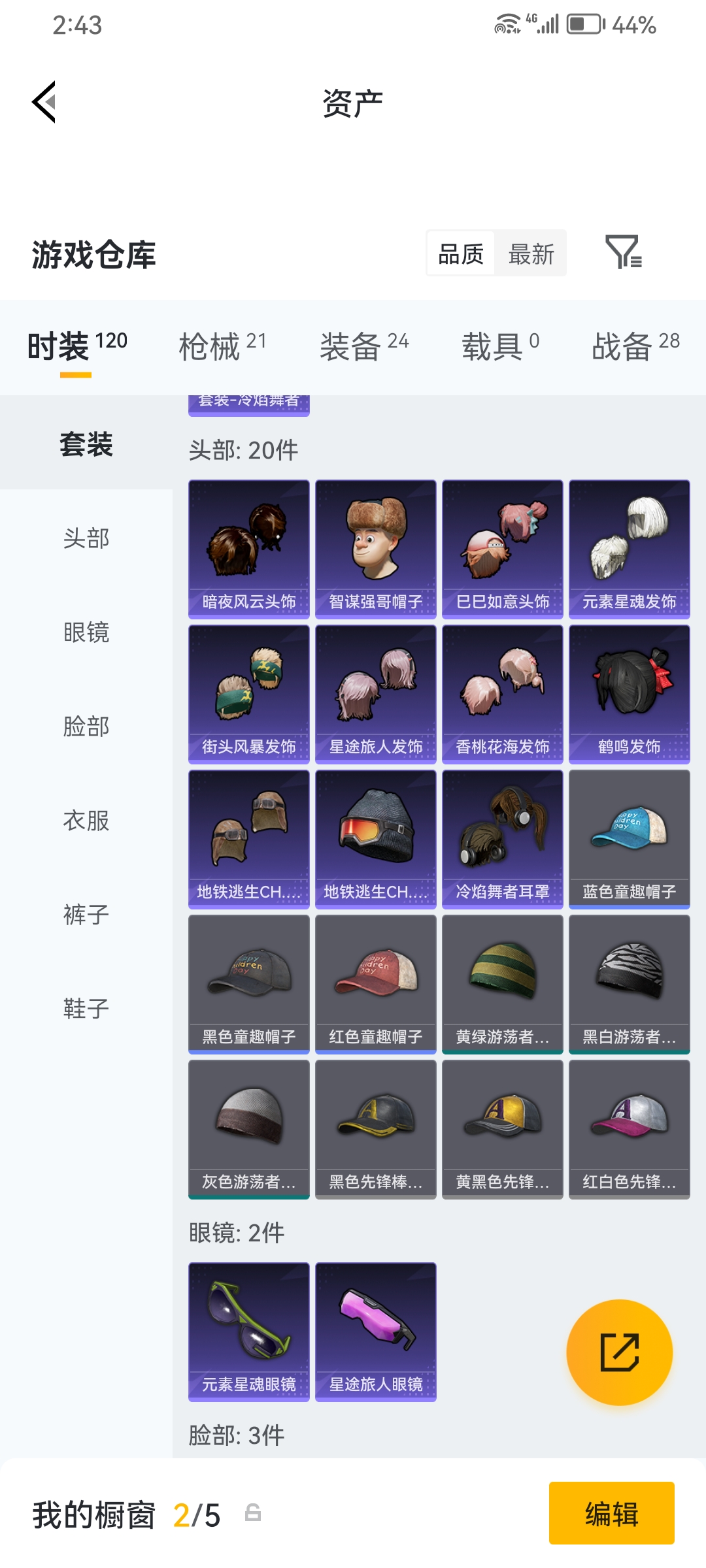The image size is (706, 1568).
Task: Select 头部 in the side menu
Action: [x=86, y=538]
